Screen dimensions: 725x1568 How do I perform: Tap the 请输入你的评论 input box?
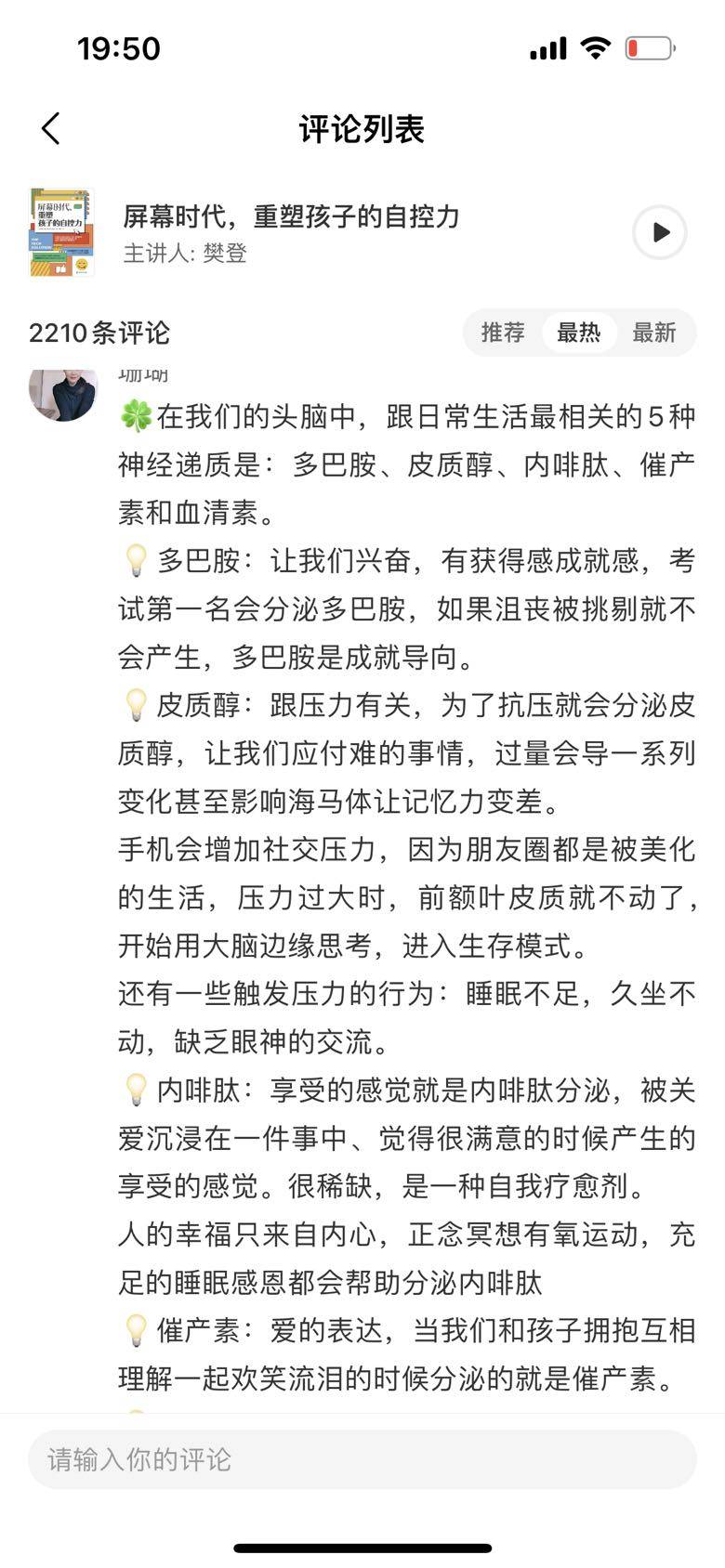[x=362, y=1459]
